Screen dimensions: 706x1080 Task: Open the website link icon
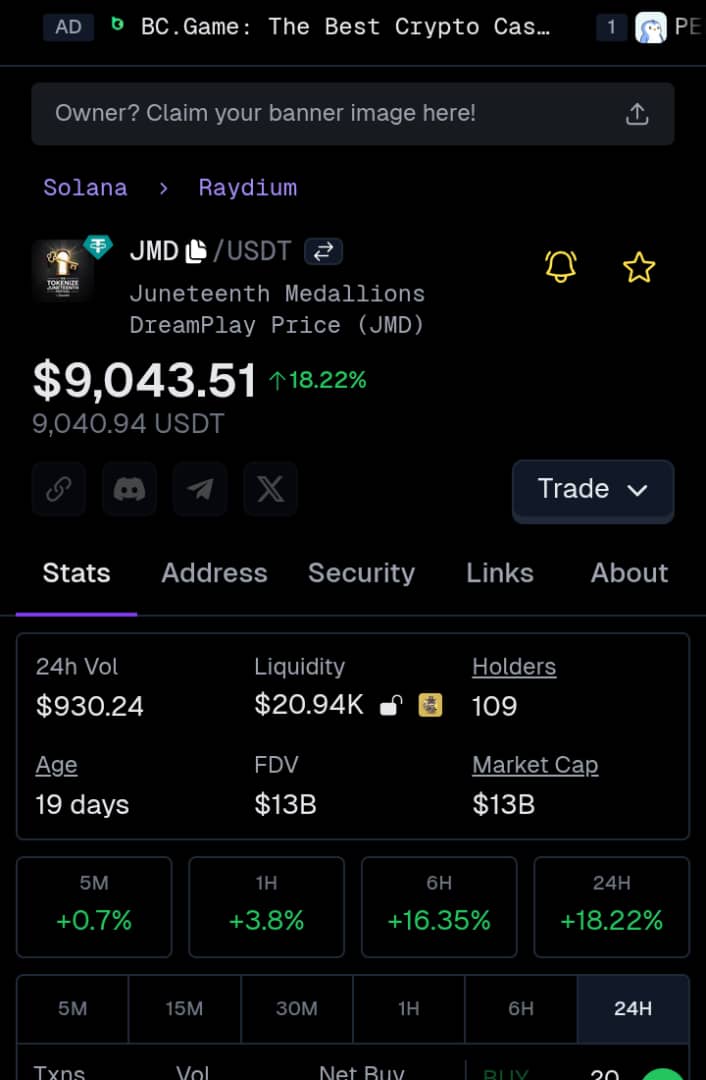pos(59,489)
